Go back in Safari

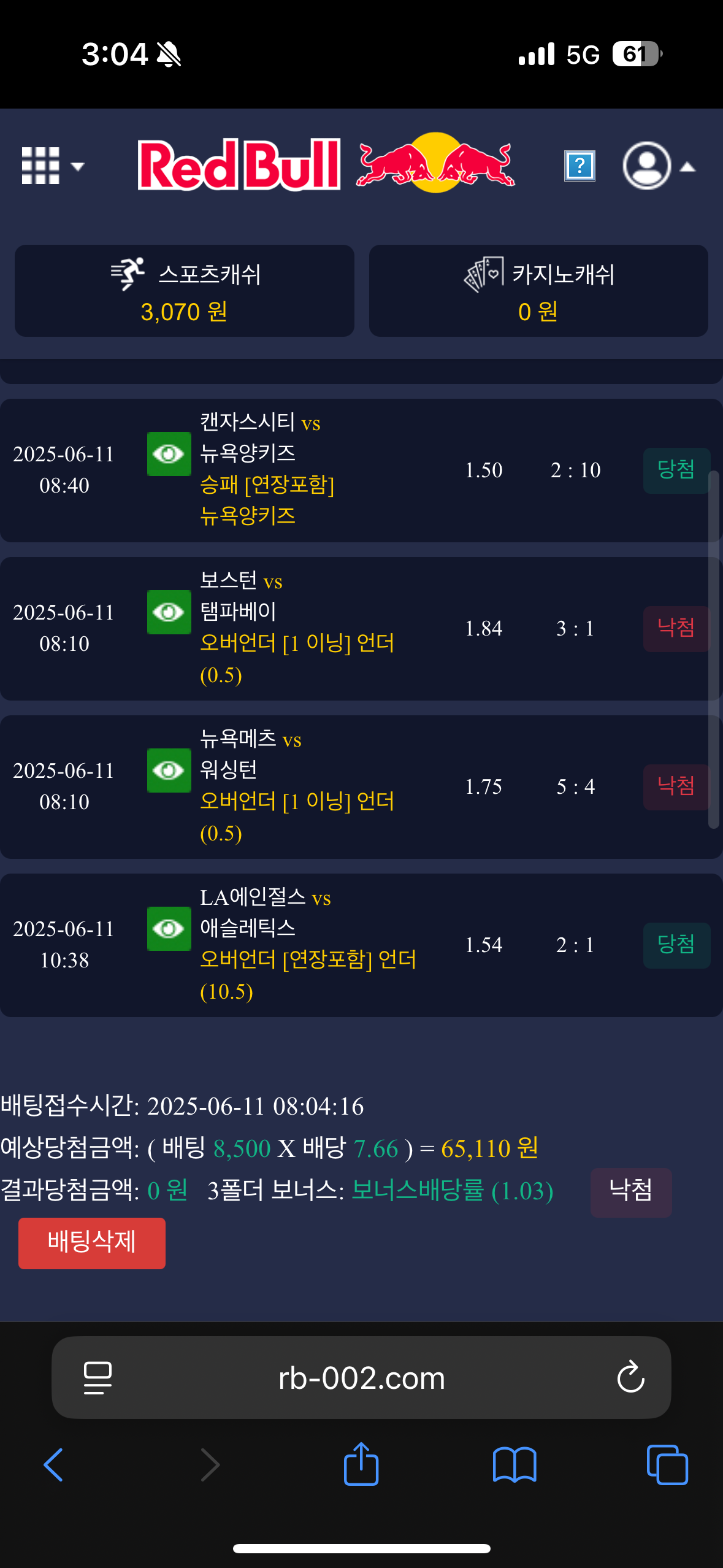(x=53, y=1465)
